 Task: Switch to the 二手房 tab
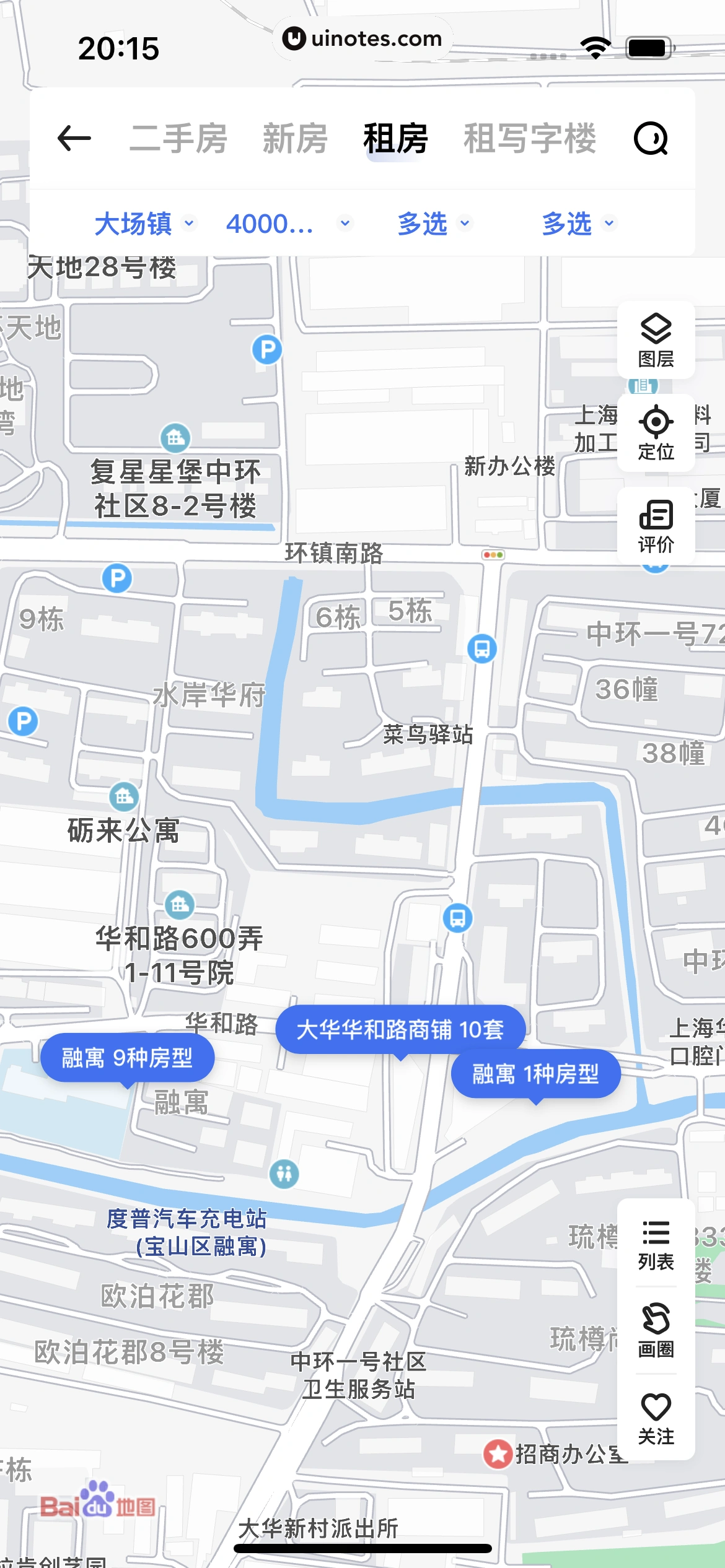pyautogui.click(x=178, y=138)
